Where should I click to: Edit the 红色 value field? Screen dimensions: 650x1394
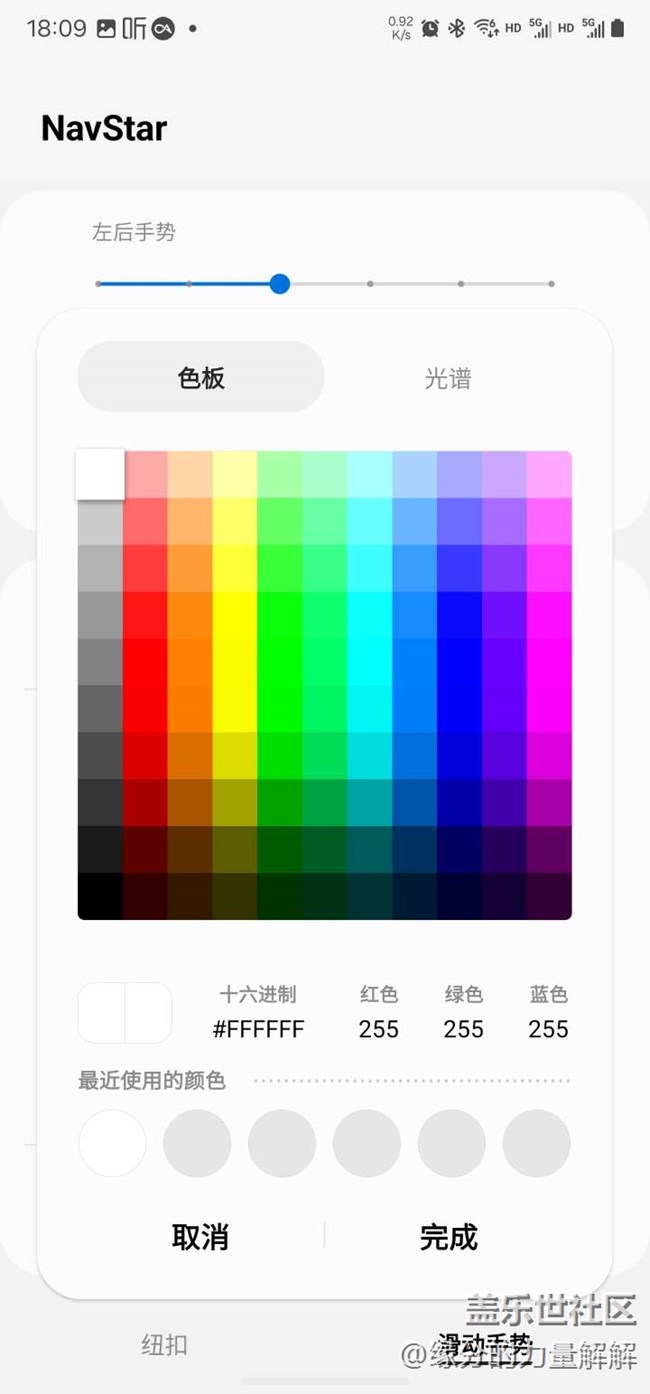coord(379,1029)
